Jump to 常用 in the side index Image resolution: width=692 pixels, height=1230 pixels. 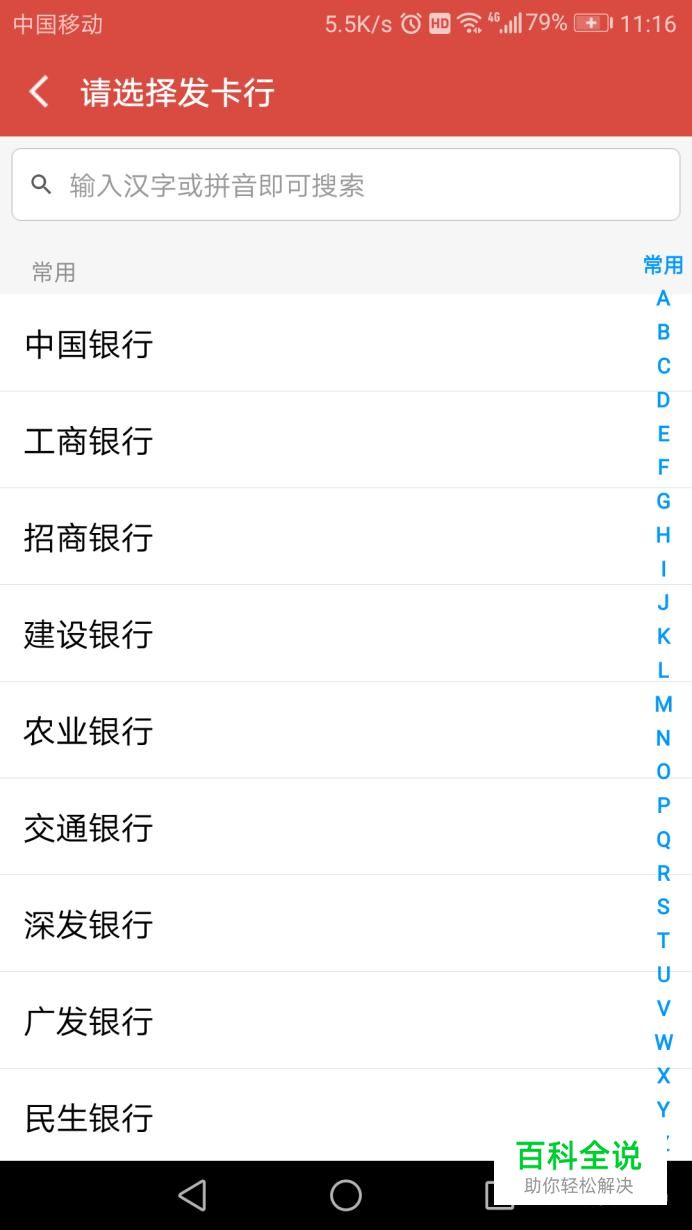[x=663, y=265]
